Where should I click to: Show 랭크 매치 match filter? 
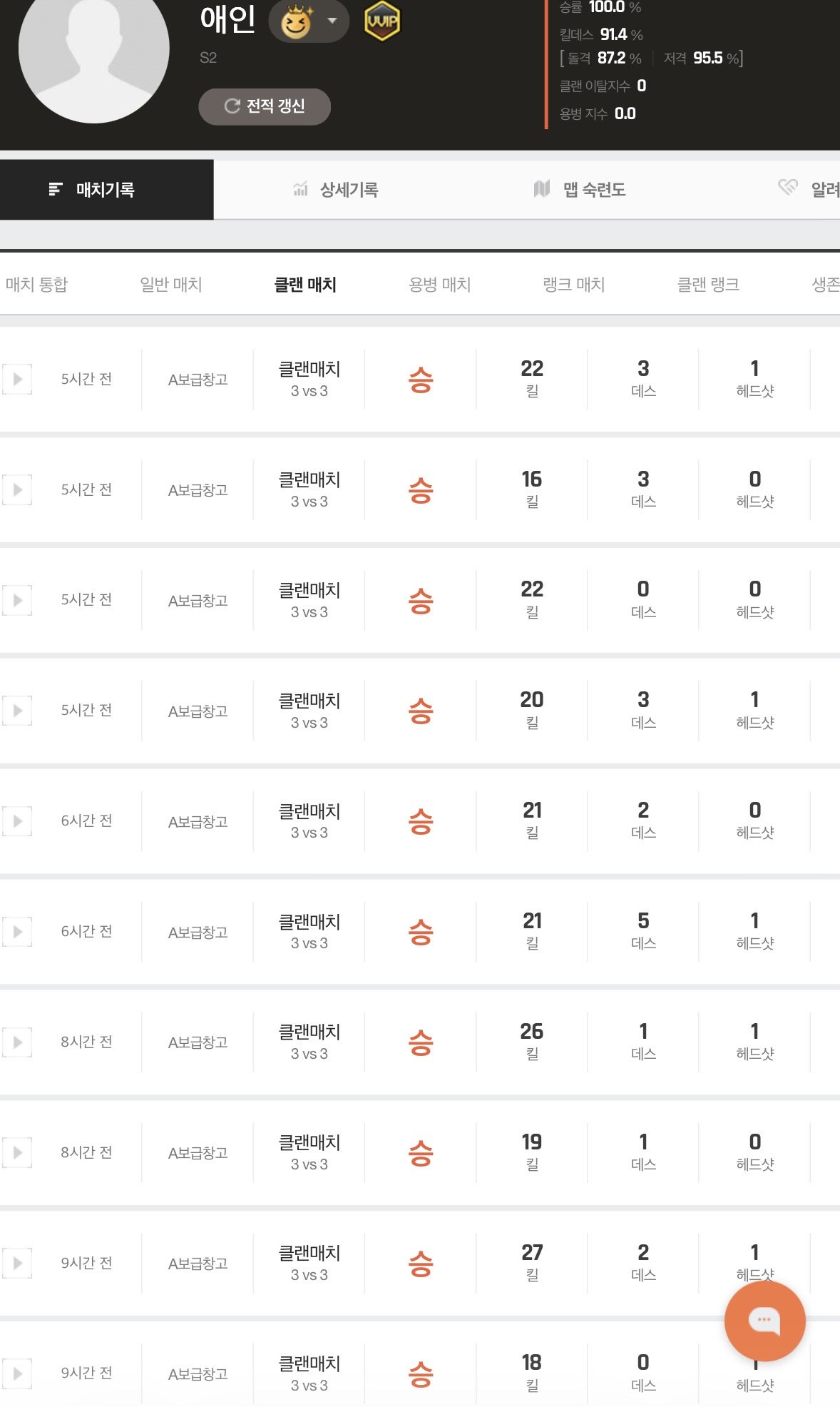(573, 285)
